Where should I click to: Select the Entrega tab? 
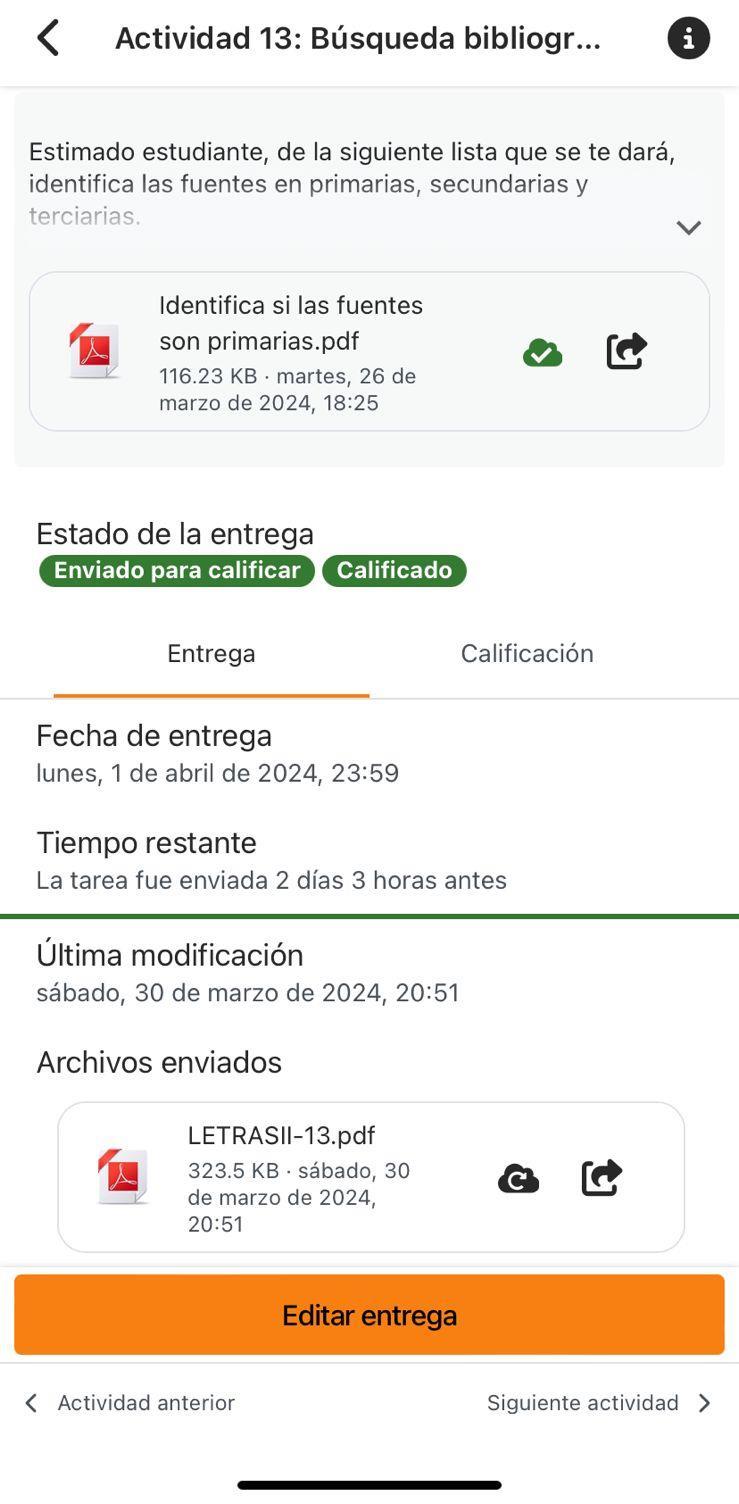click(211, 654)
